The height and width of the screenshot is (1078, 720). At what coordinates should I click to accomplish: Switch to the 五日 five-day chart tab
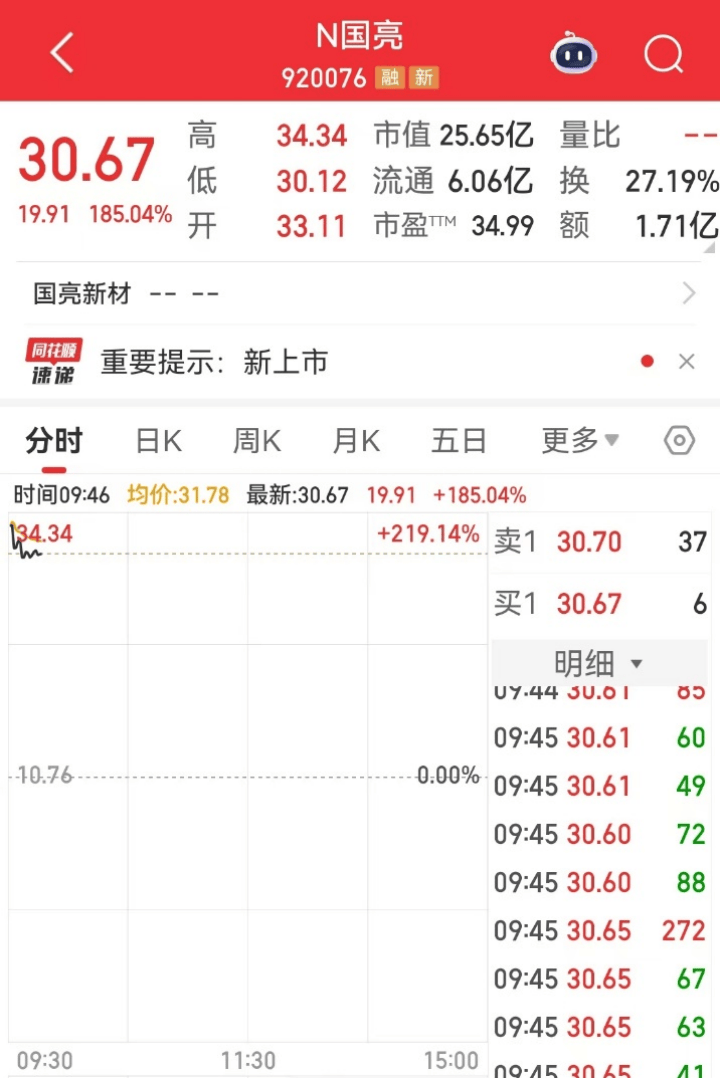click(x=457, y=440)
